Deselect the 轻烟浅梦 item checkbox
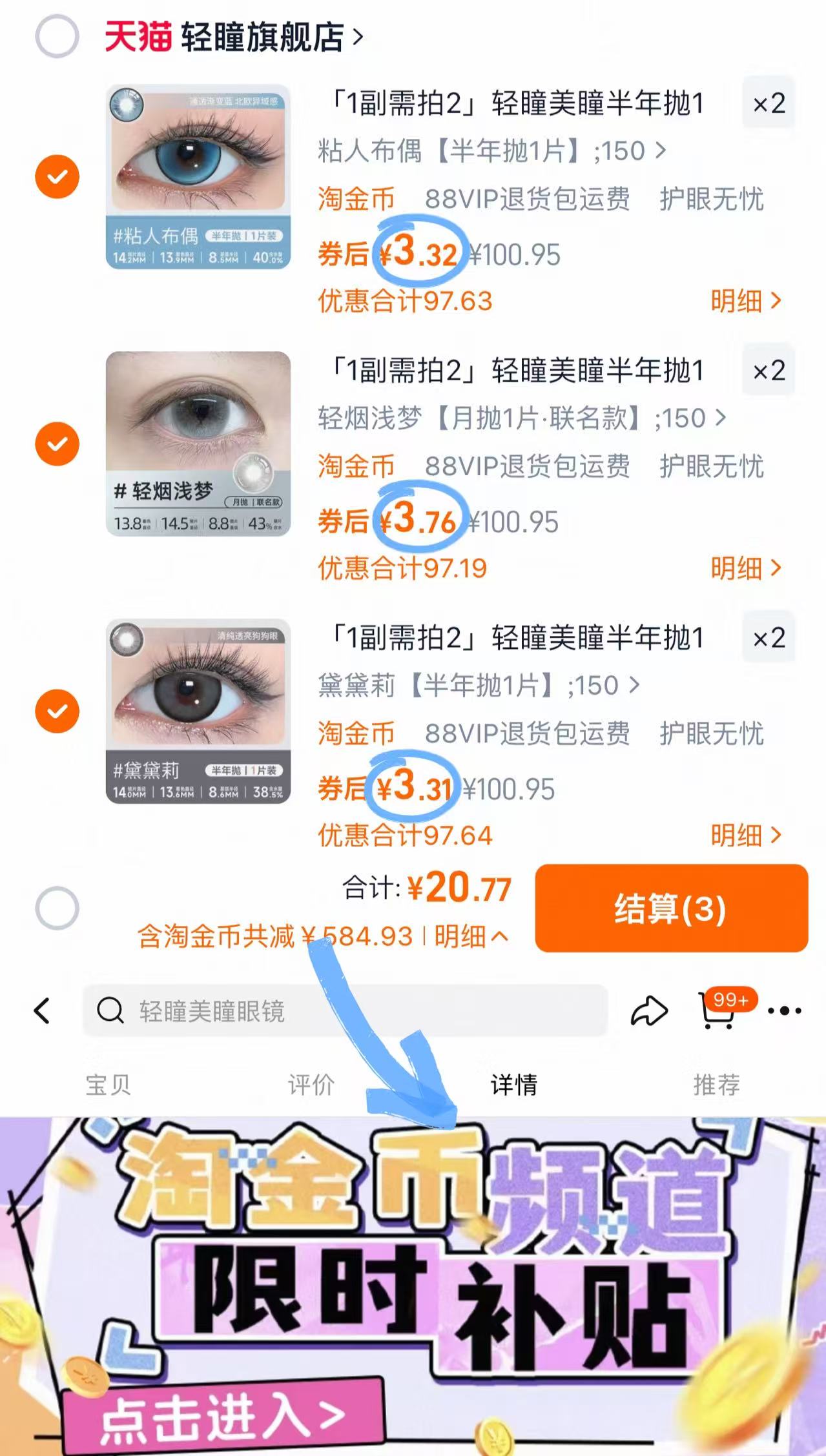This screenshot has width=826, height=1456. click(59, 444)
